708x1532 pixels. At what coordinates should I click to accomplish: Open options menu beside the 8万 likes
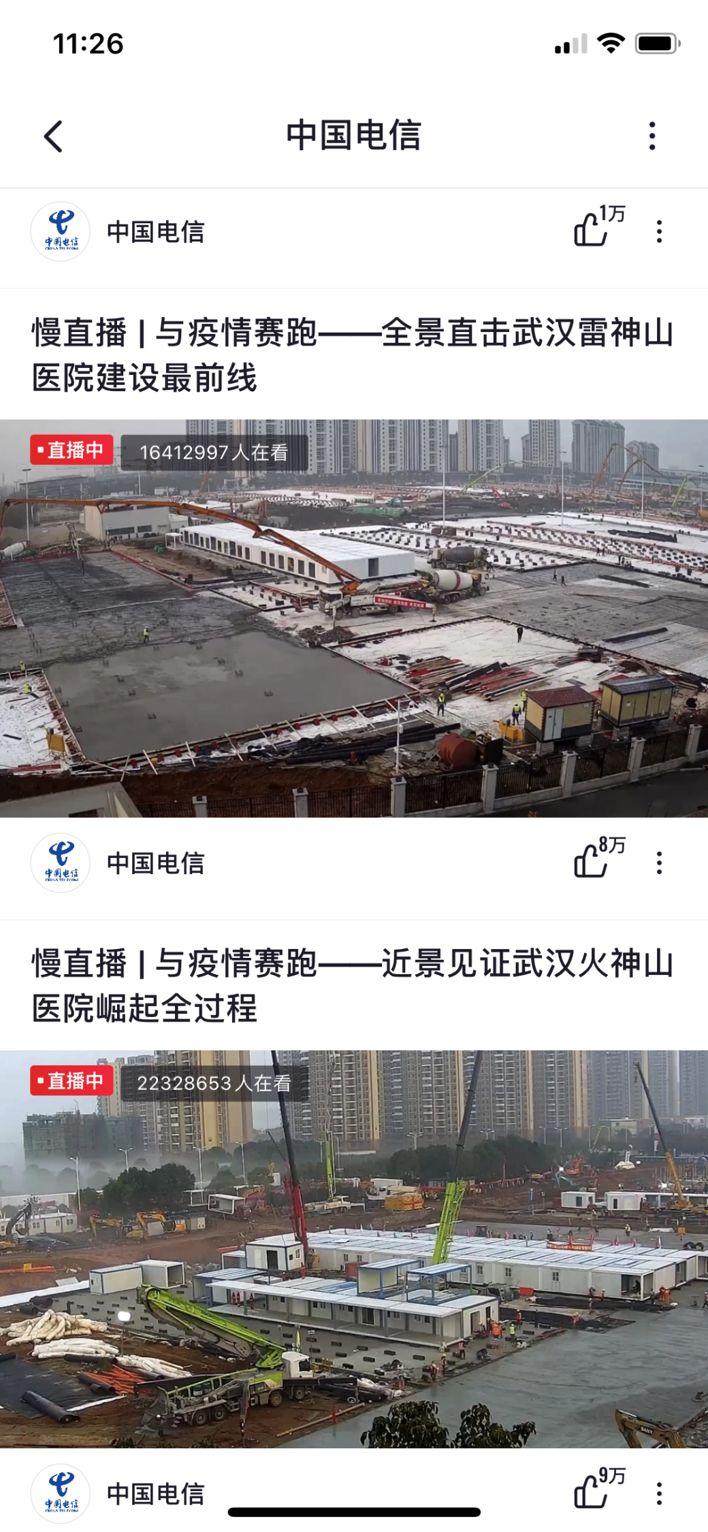coord(659,863)
